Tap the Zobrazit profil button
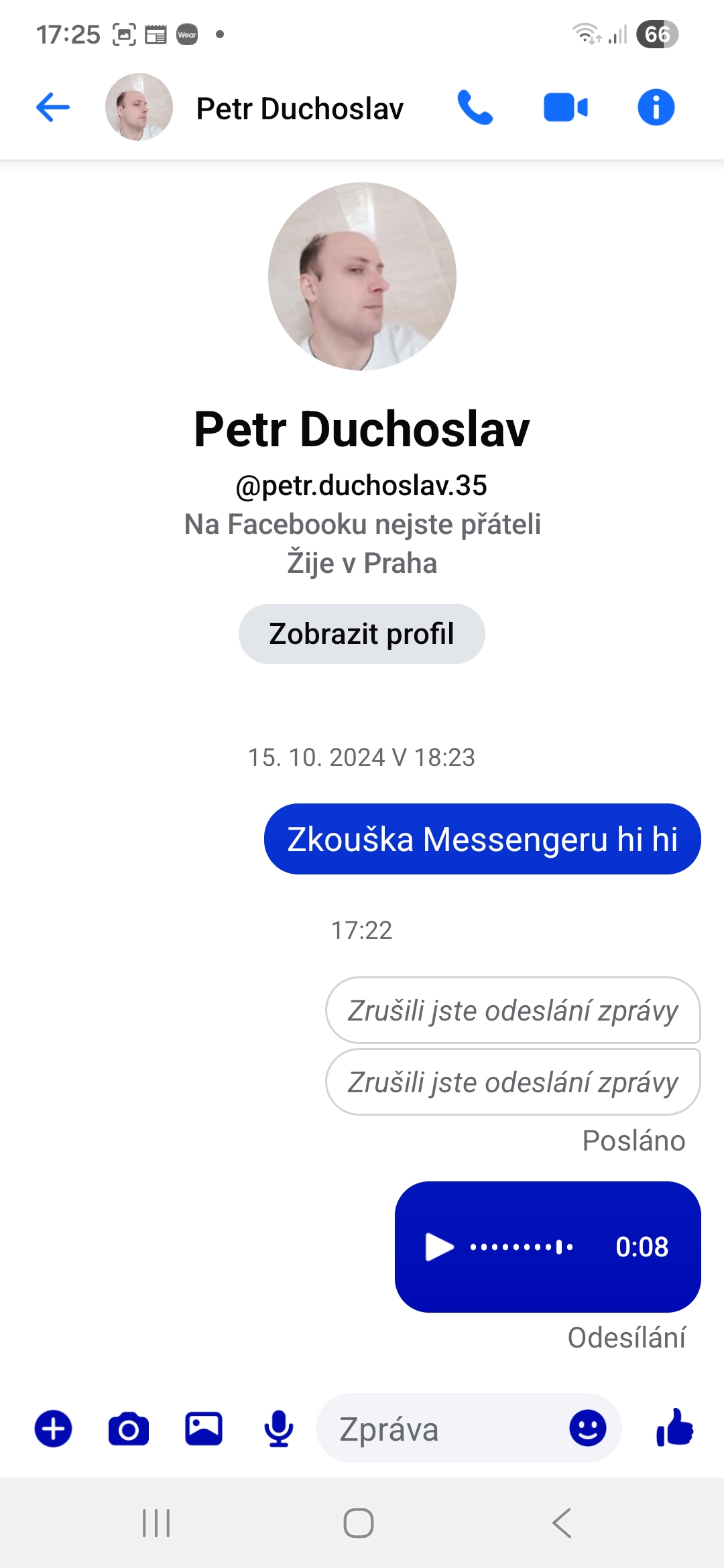The width and height of the screenshot is (724, 1568). pyautogui.click(x=361, y=634)
